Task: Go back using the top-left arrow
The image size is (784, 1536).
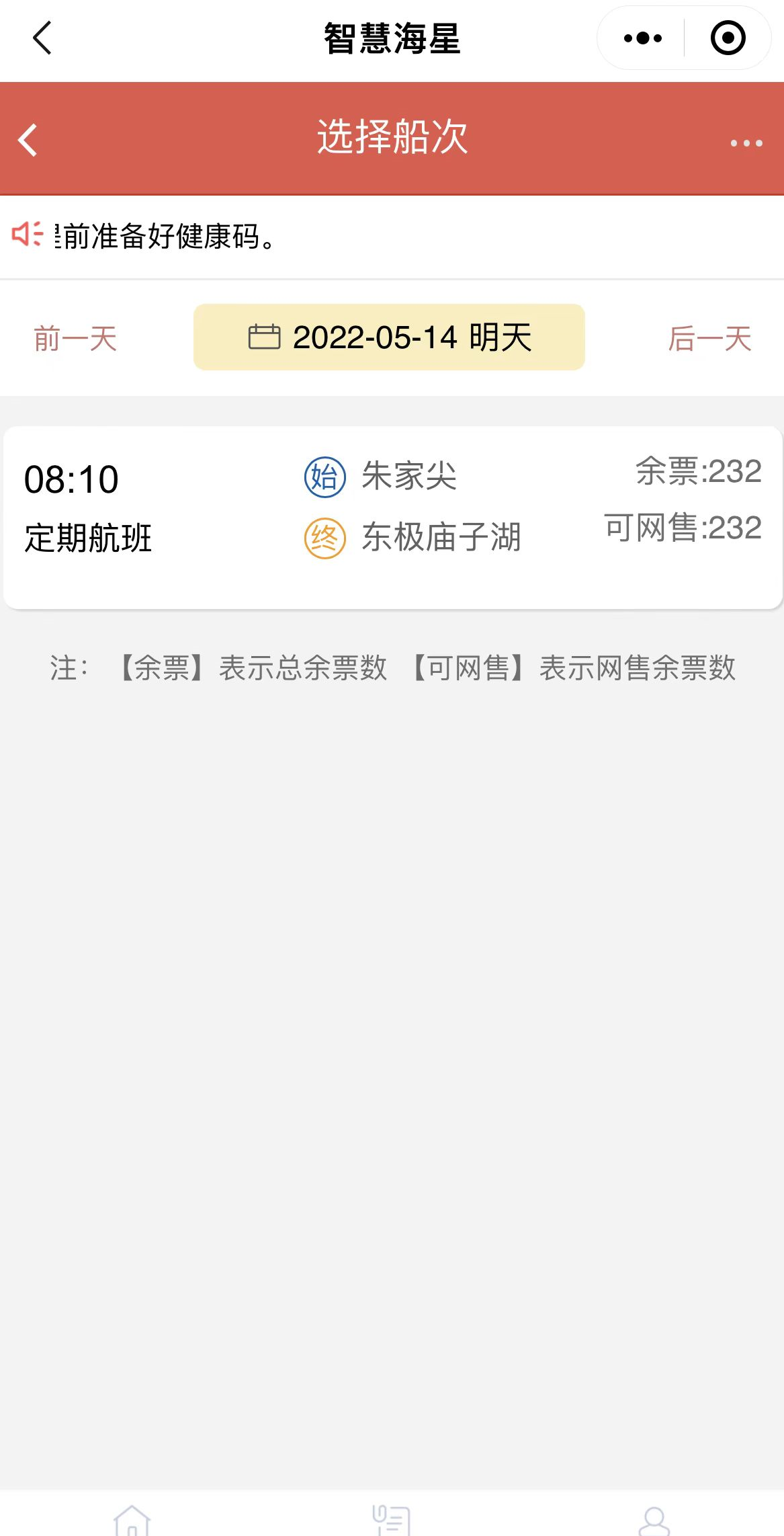Action: point(42,38)
